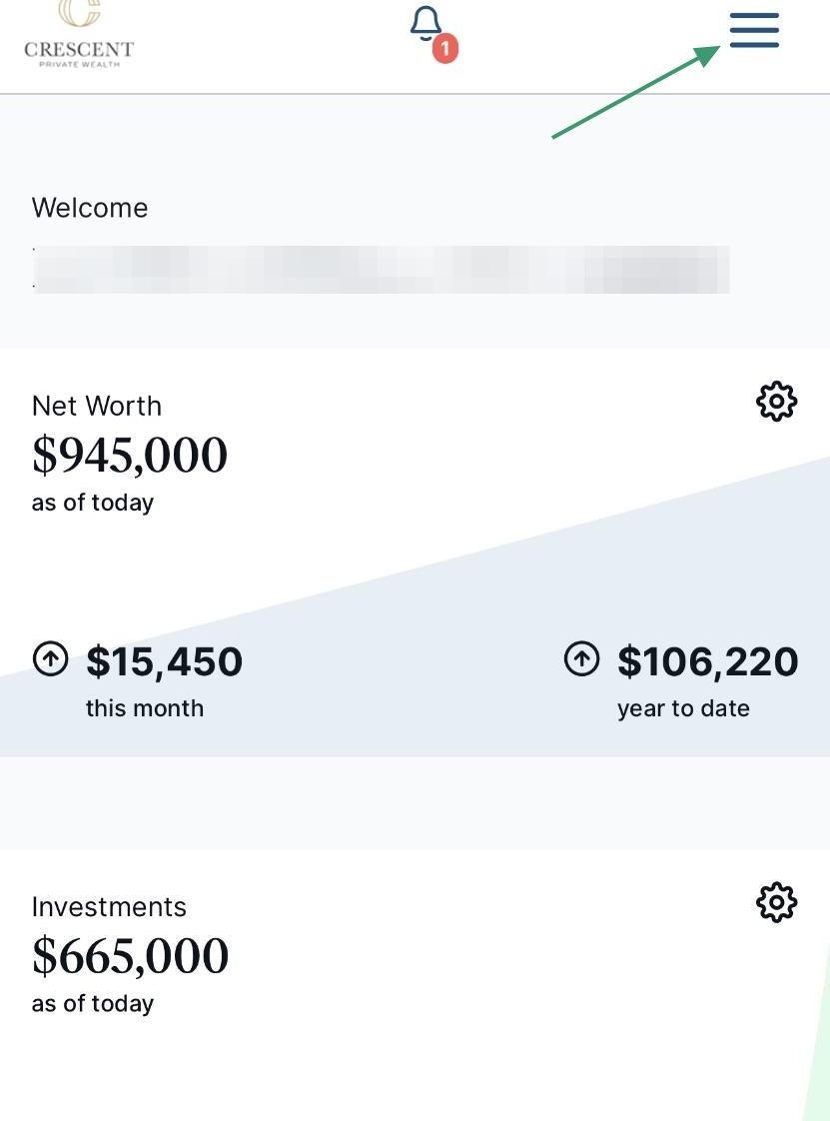The width and height of the screenshot is (830, 1121).
Task: Open Investments settings gear
Action: [776, 903]
